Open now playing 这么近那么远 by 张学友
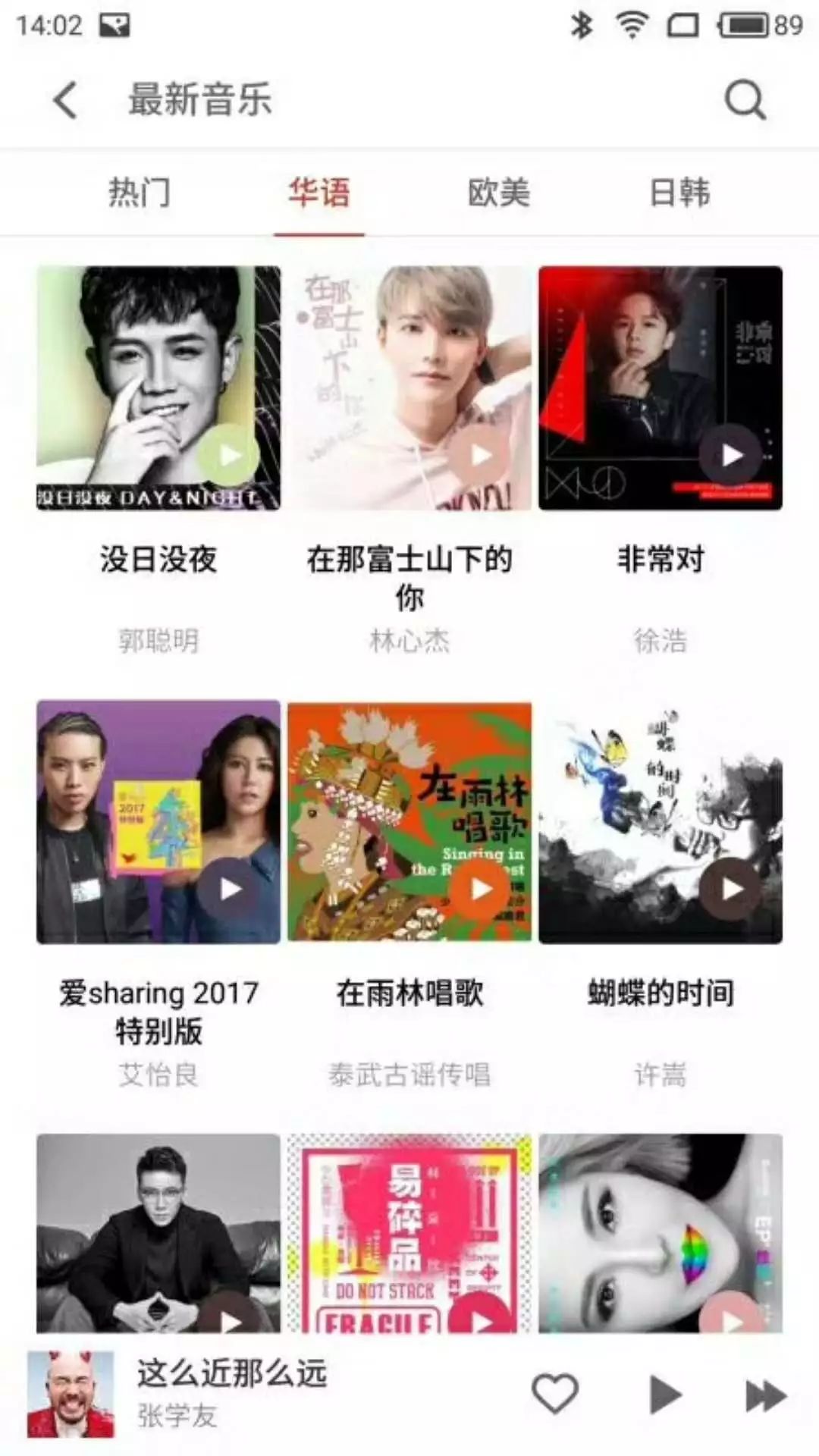The width and height of the screenshot is (819, 1456). tap(231, 1394)
